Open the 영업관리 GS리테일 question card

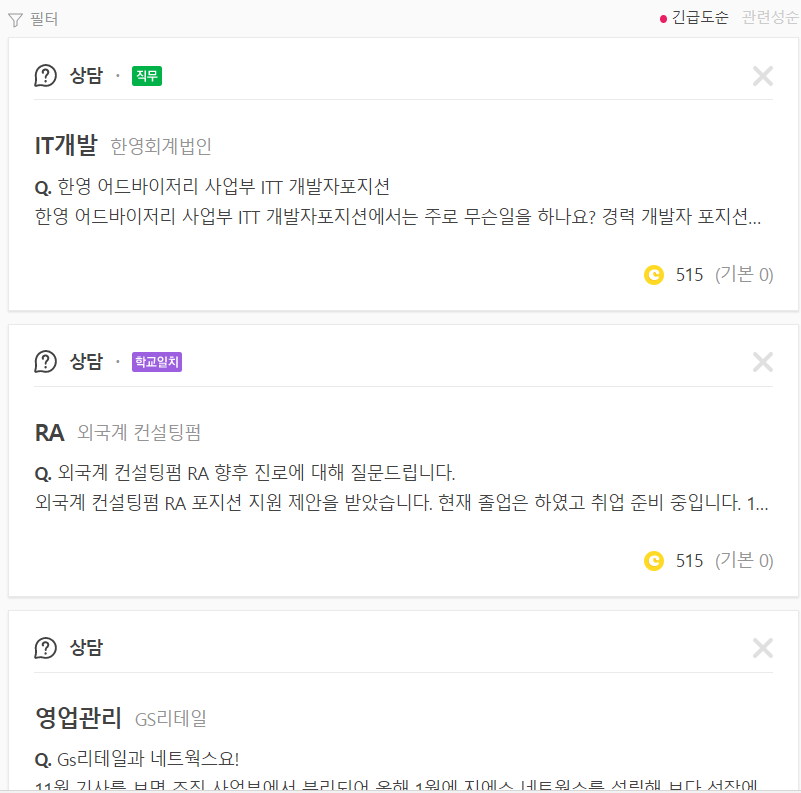(403, 701)
